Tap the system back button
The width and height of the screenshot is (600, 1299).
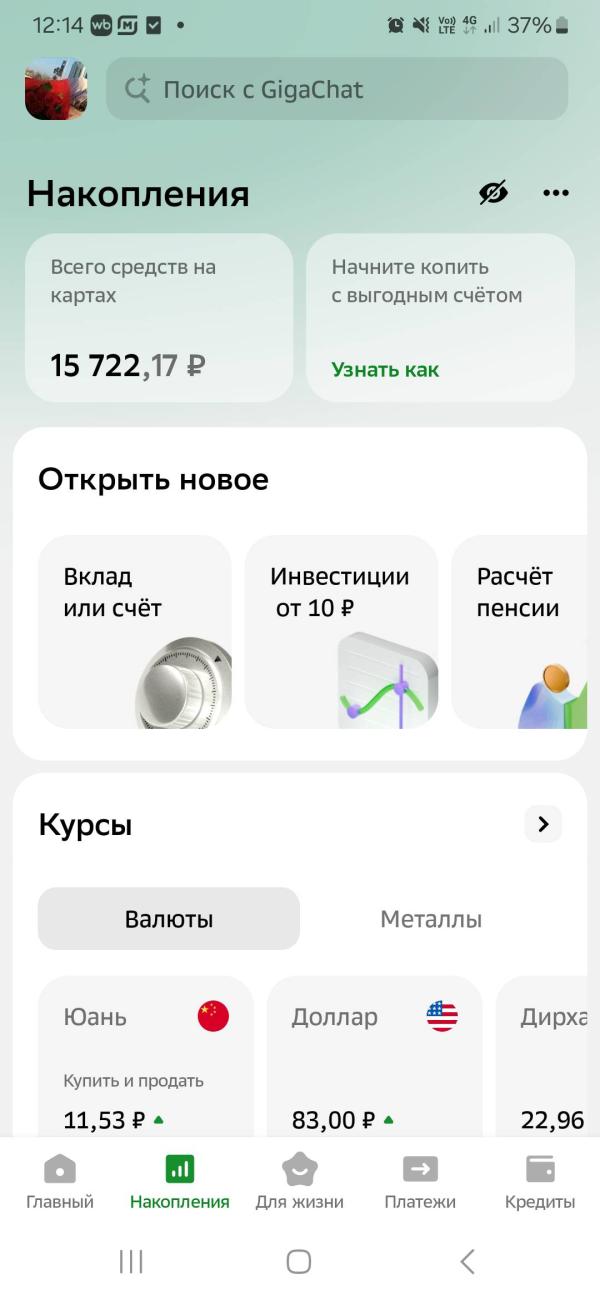tap(467, 1262)
